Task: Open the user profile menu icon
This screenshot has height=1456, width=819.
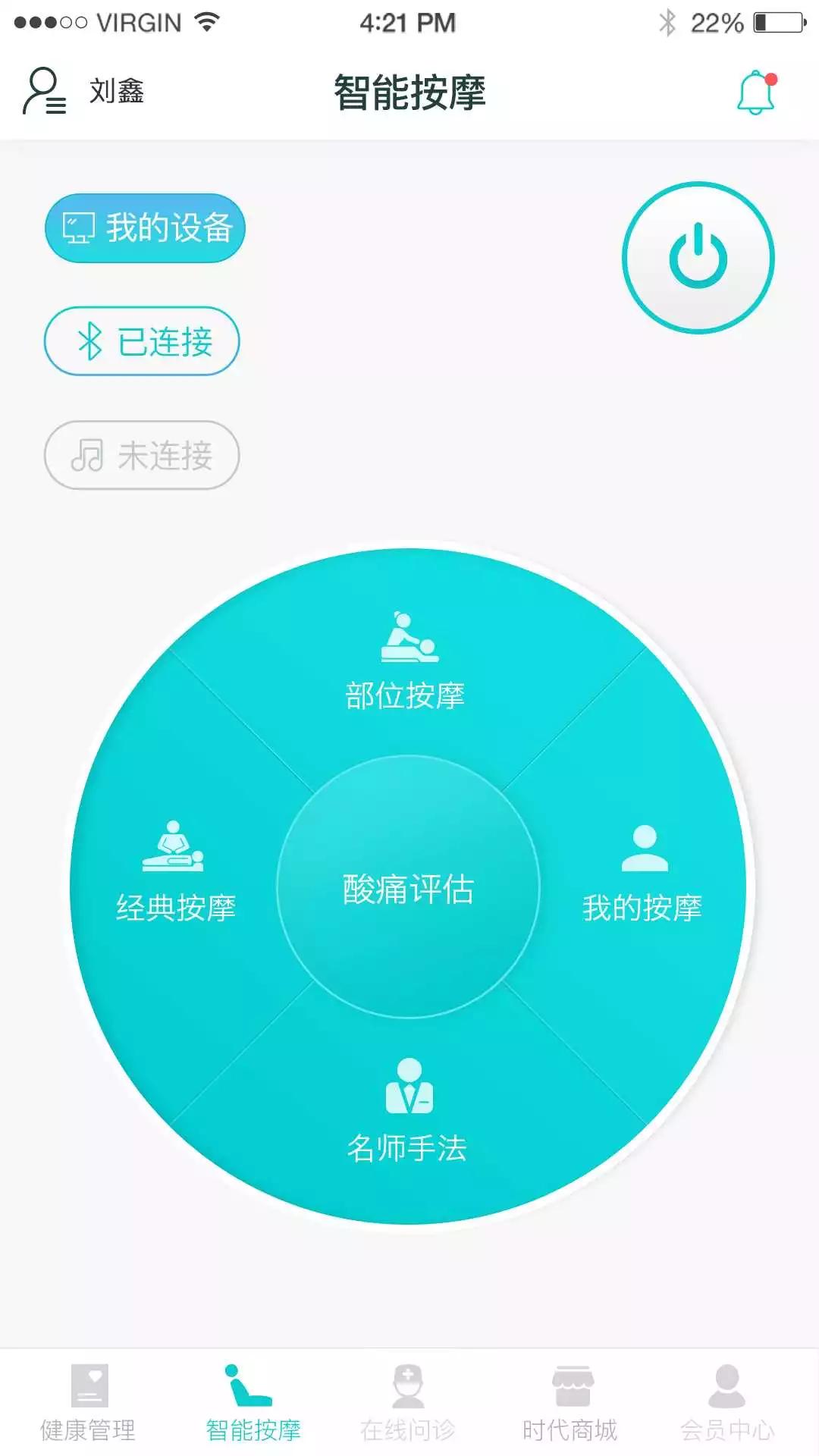Action: click(x=44, y=91)
